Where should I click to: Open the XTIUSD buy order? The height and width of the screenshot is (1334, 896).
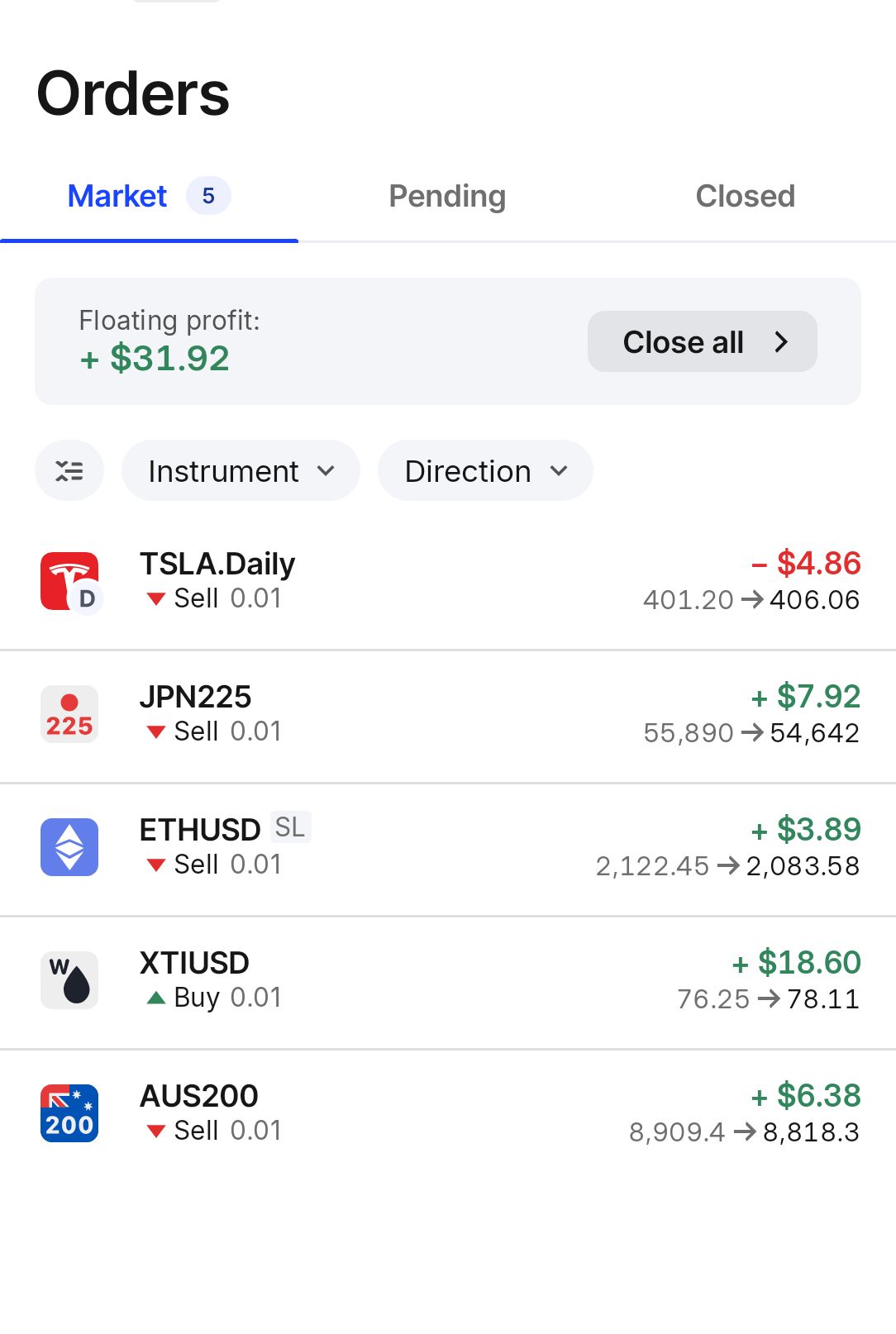448,981
